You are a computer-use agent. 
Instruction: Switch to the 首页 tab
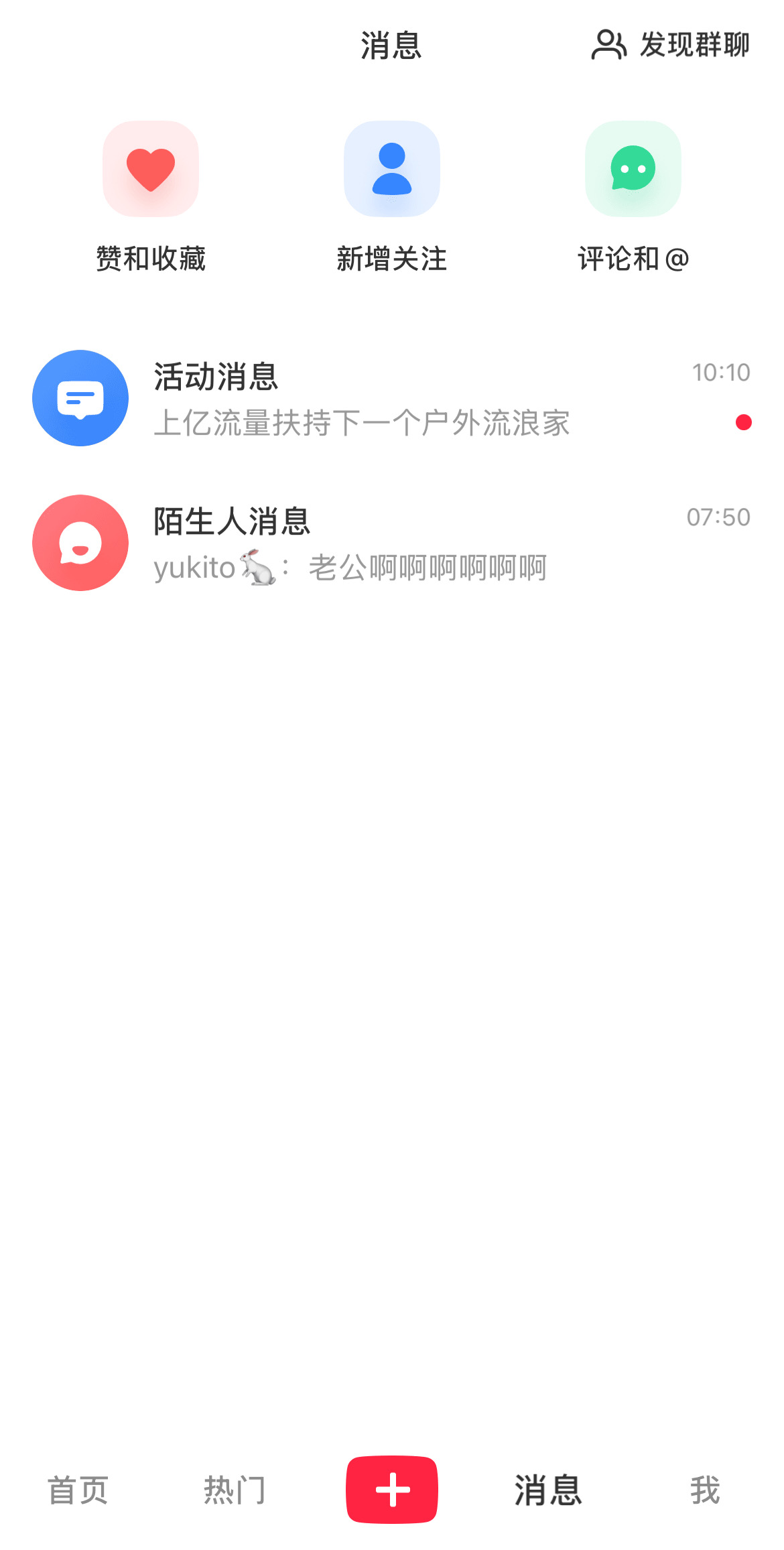(x=78, y=1490)
